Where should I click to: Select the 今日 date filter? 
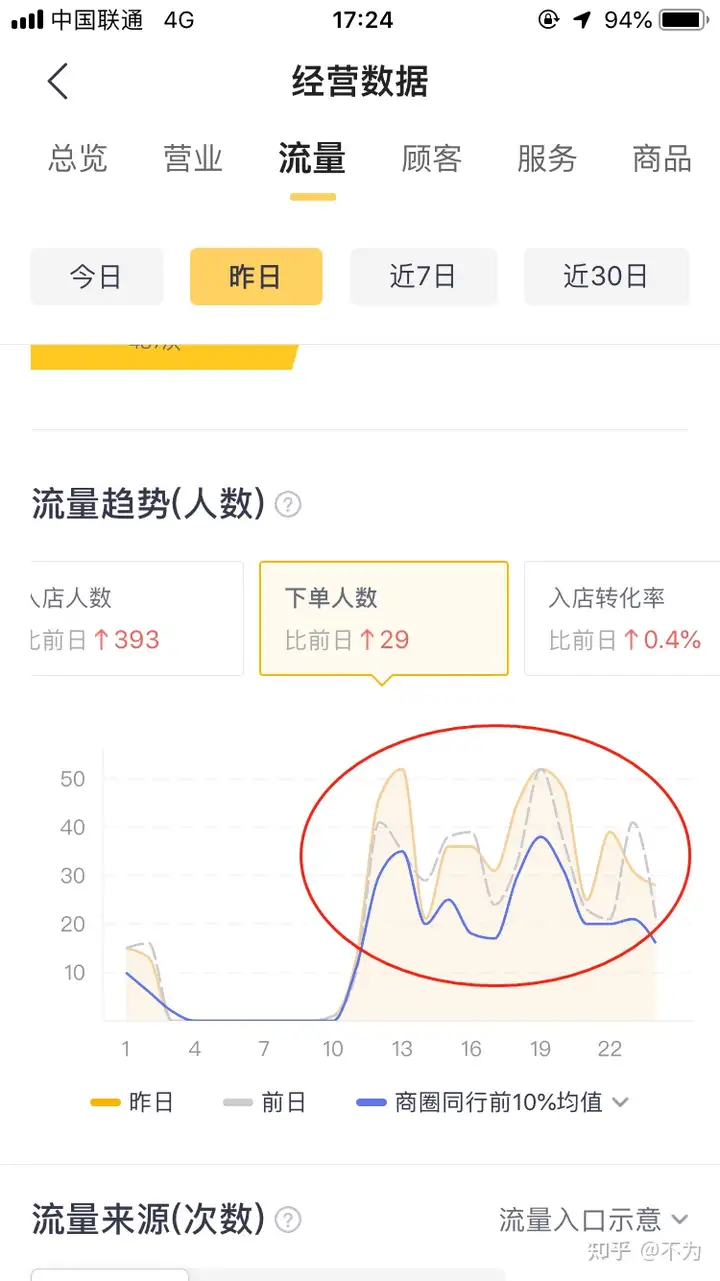coord(96,277)
